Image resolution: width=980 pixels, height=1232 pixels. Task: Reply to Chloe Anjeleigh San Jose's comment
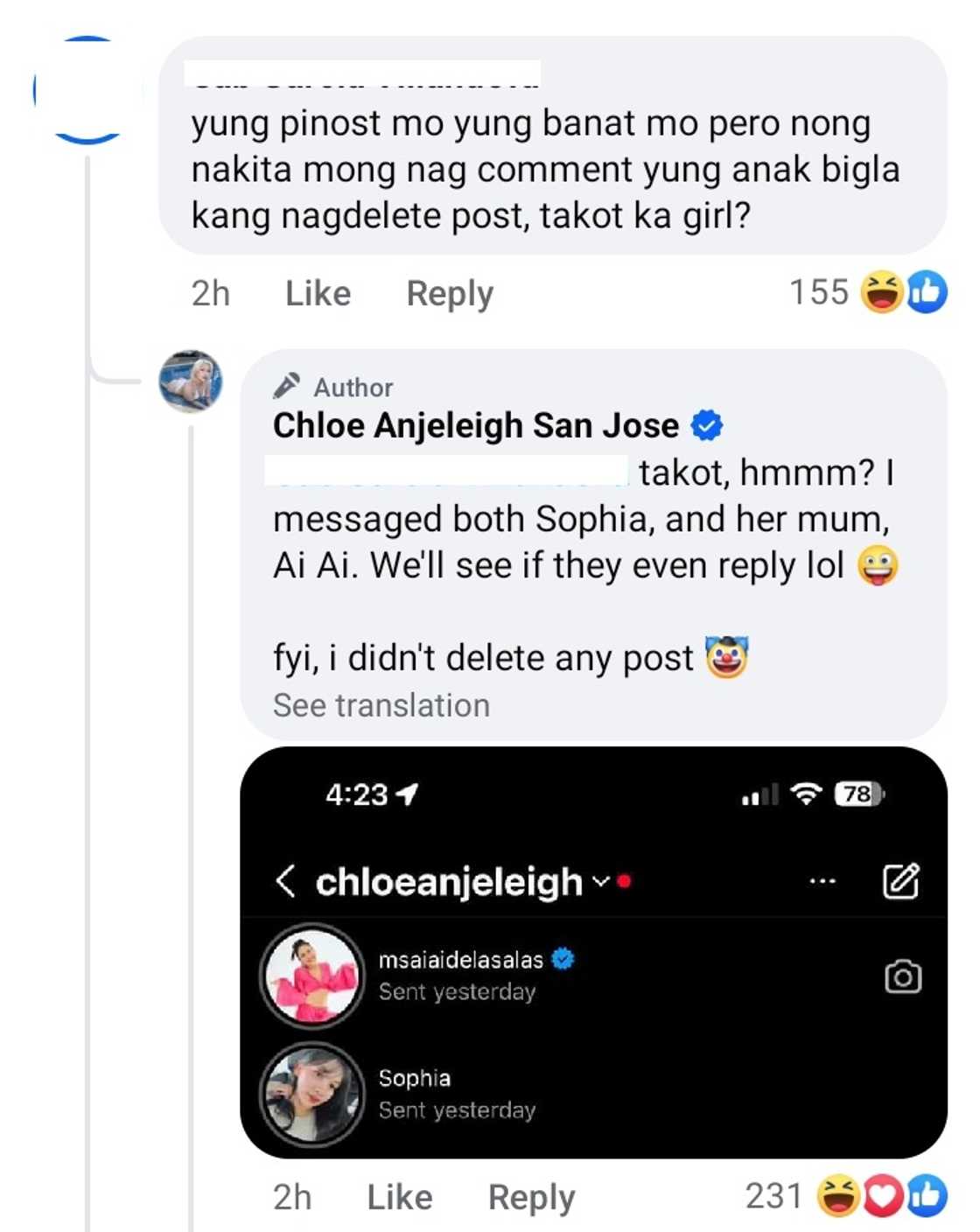click(x=531, y=1197)
